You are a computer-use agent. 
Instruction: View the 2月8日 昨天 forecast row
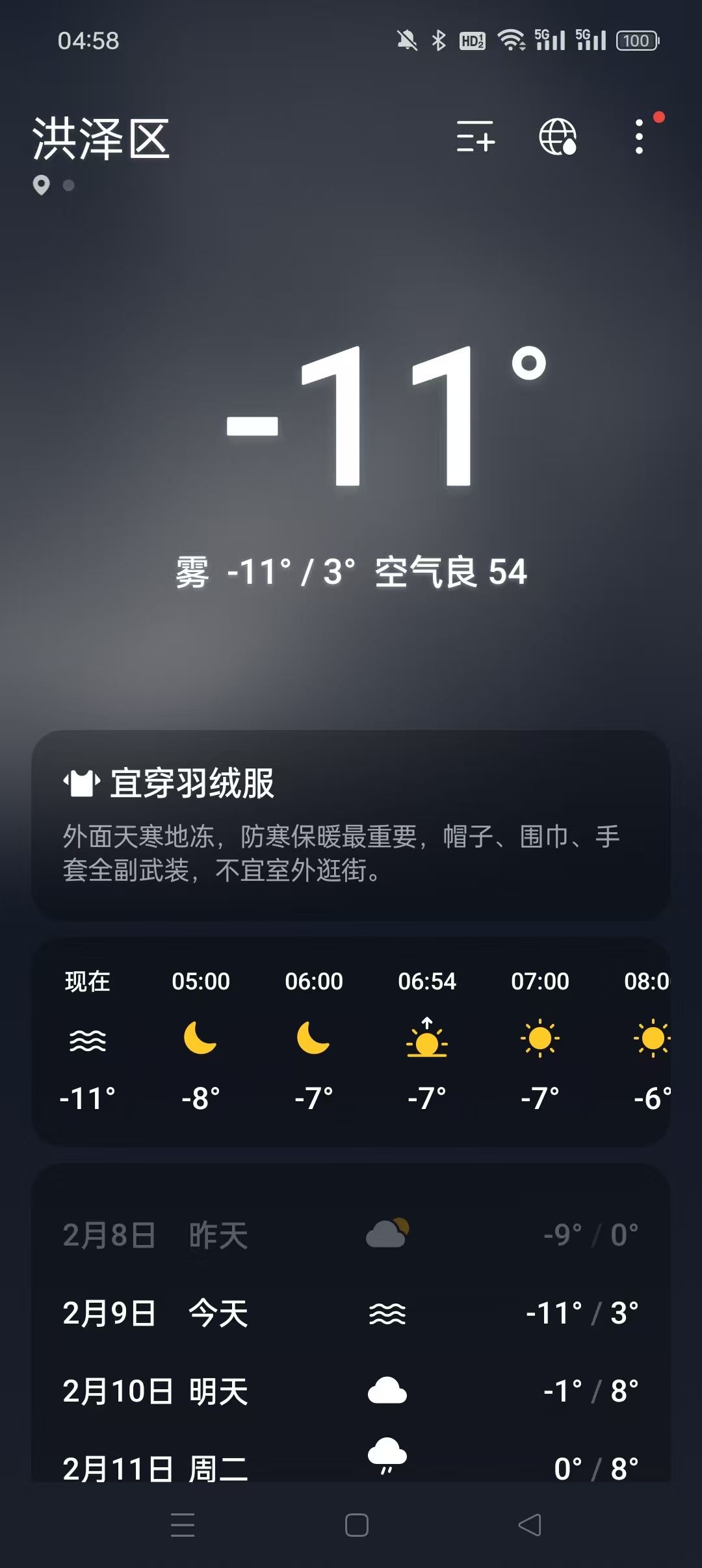[x=351, y=1235]
